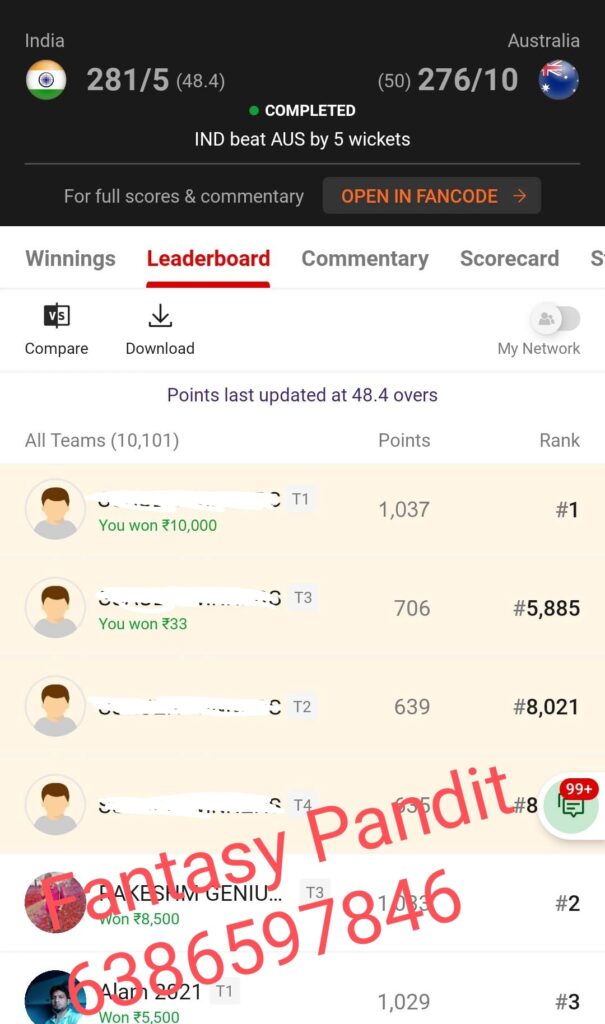This screenshot has width=605, height=1024.
Task: Download the leaderboard
Action: coord(160,329)
